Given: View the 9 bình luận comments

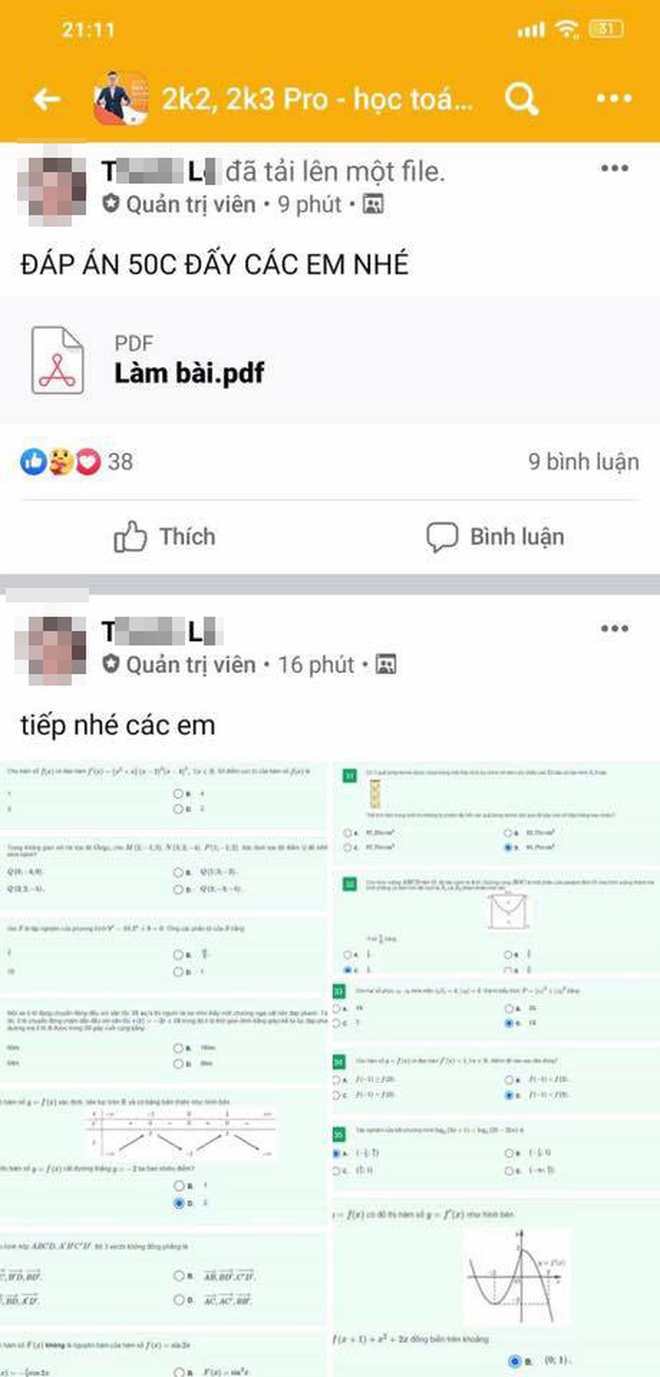Looking at the screenshot, I should [583, 462].
